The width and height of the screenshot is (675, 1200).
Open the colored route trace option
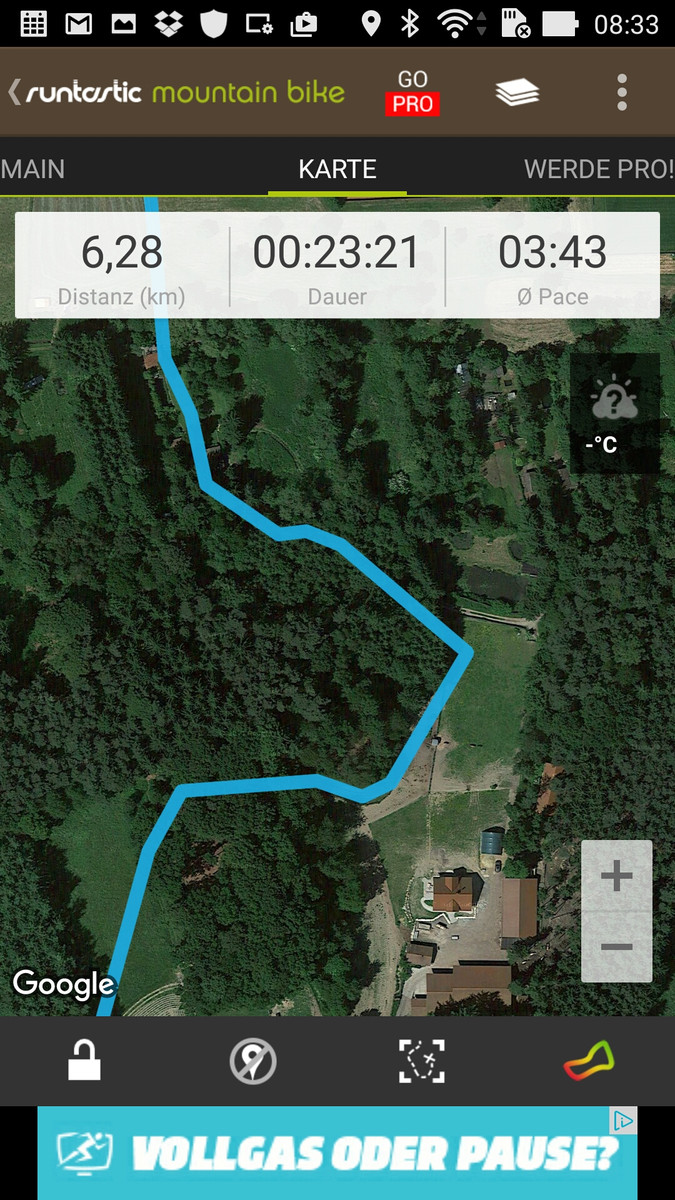(589, 1061)
